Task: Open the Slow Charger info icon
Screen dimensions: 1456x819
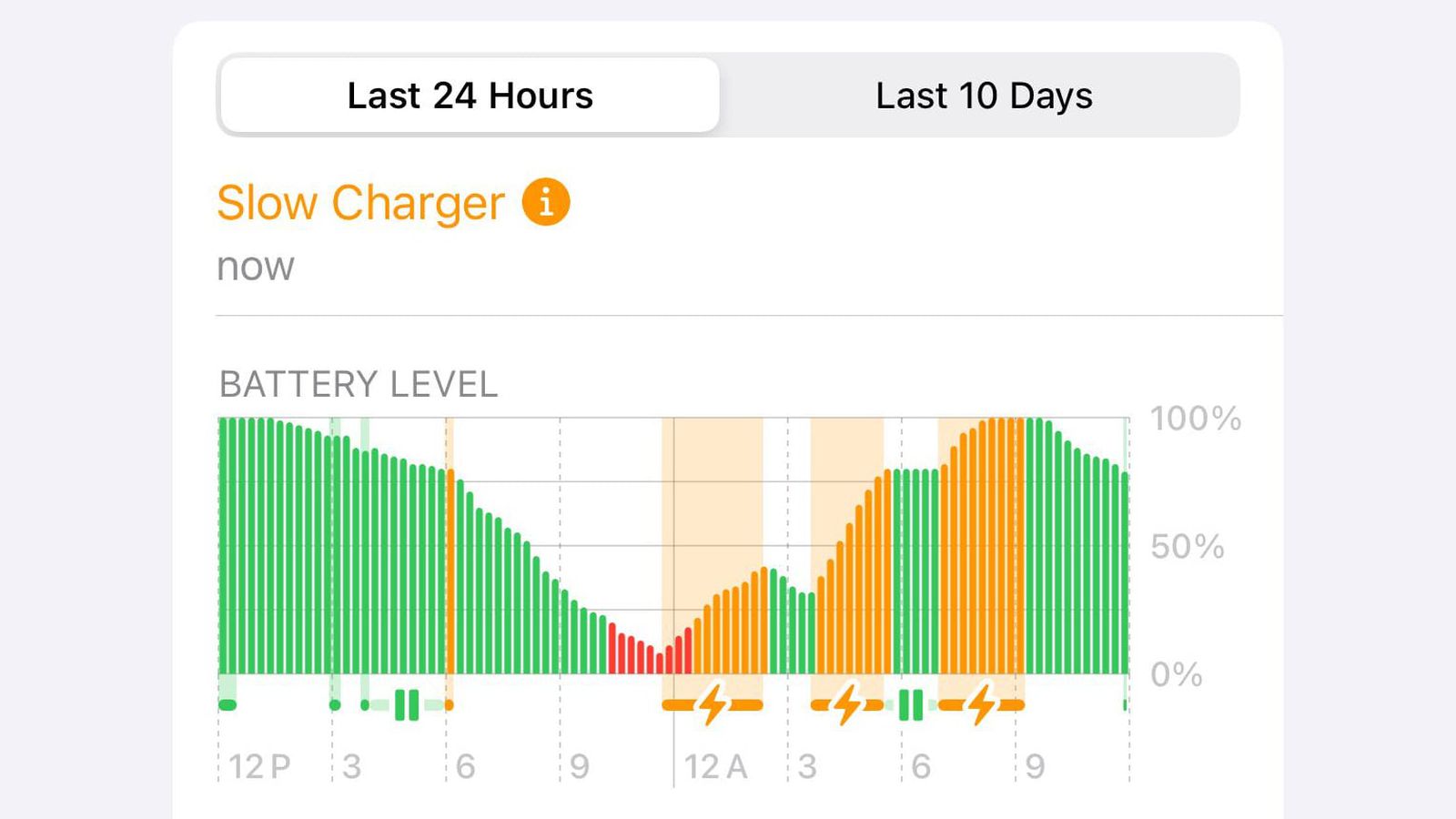Action: click(x=545, y=201)
